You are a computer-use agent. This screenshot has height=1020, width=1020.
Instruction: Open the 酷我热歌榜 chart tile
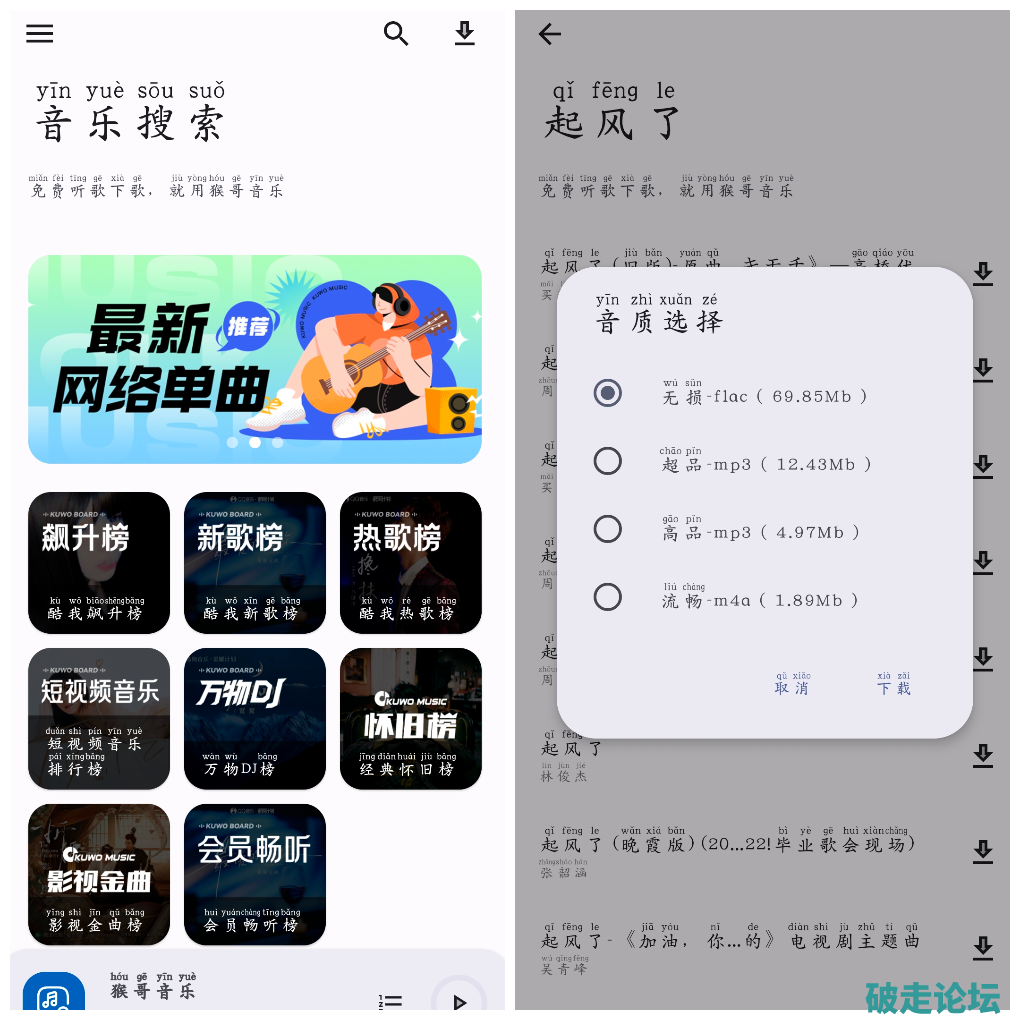(x=410, y=562)
